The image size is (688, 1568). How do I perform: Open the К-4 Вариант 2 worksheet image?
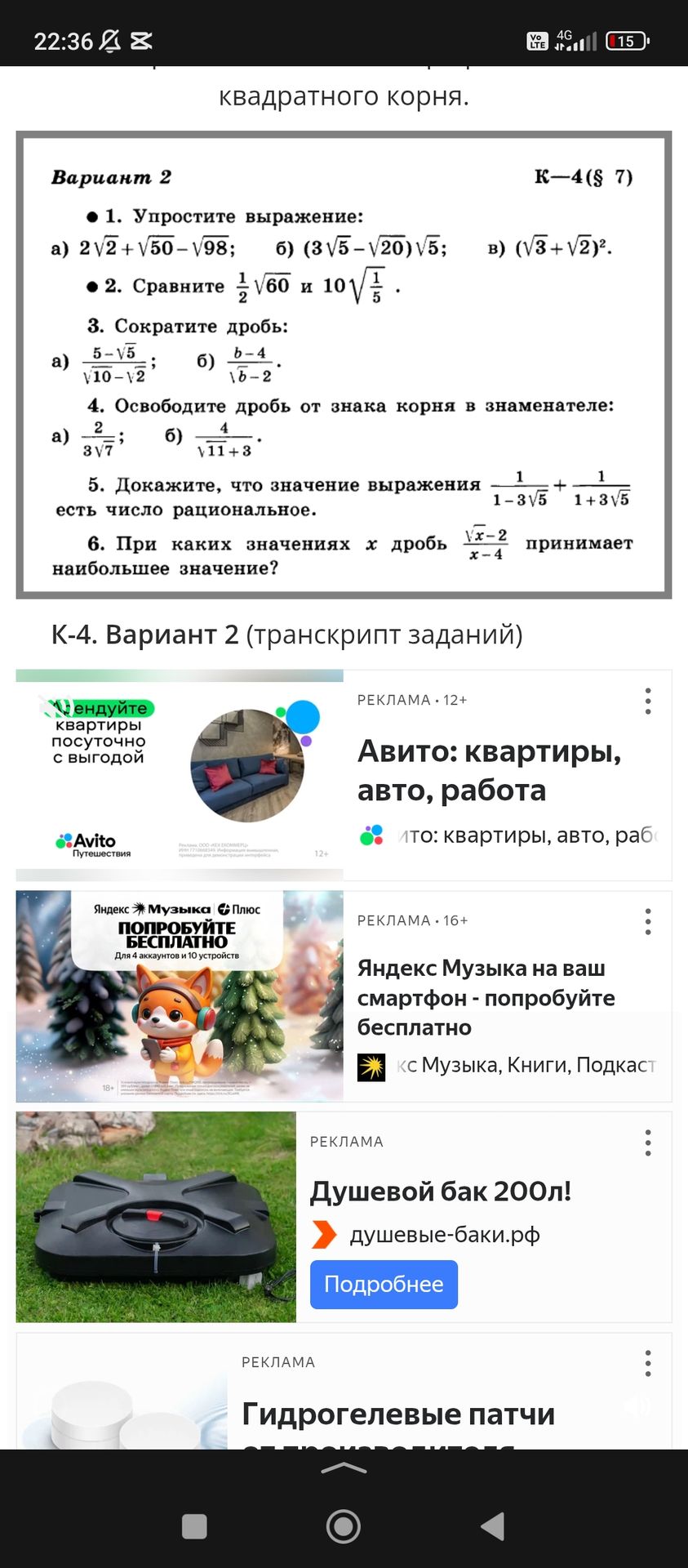click(x=344, y=364)
